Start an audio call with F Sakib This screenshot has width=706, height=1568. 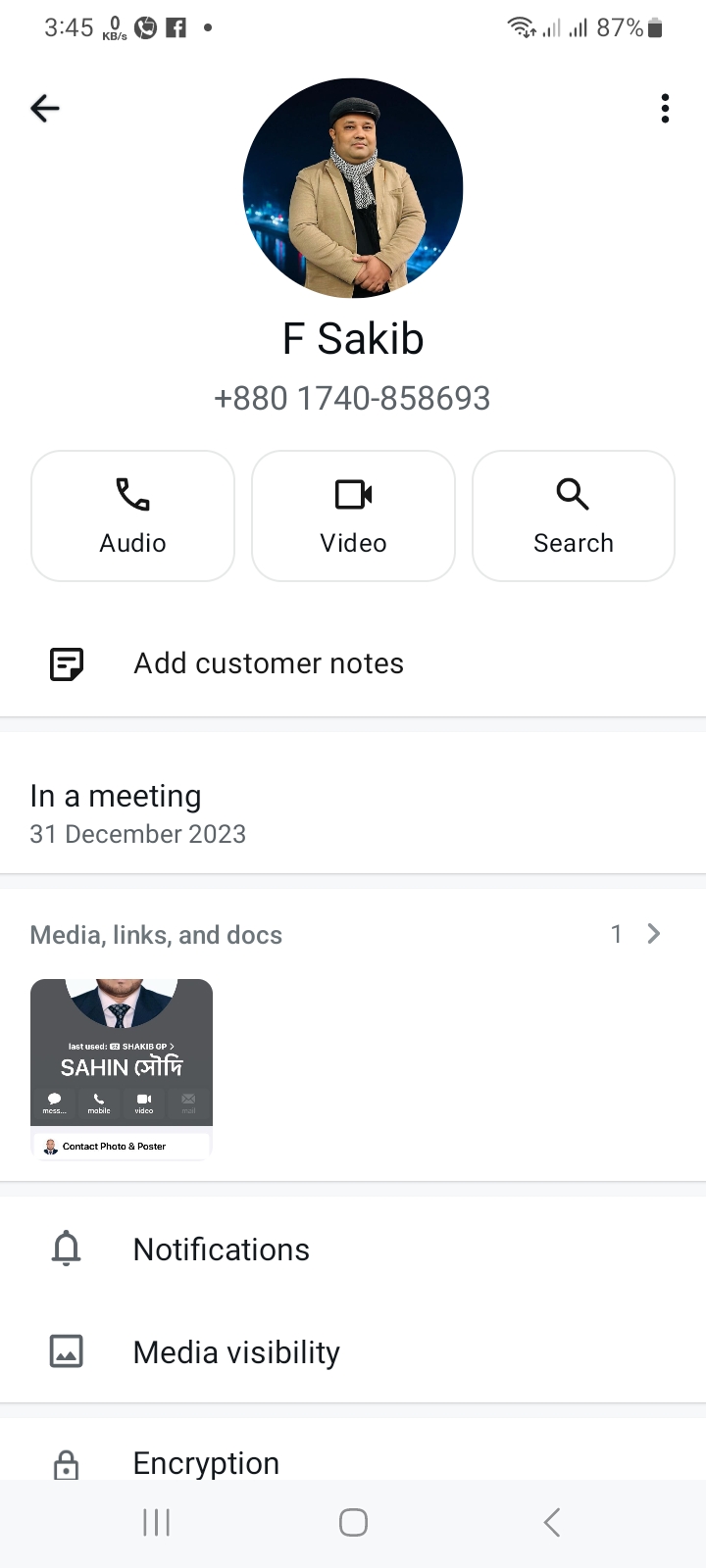click(x=132, y=515)
